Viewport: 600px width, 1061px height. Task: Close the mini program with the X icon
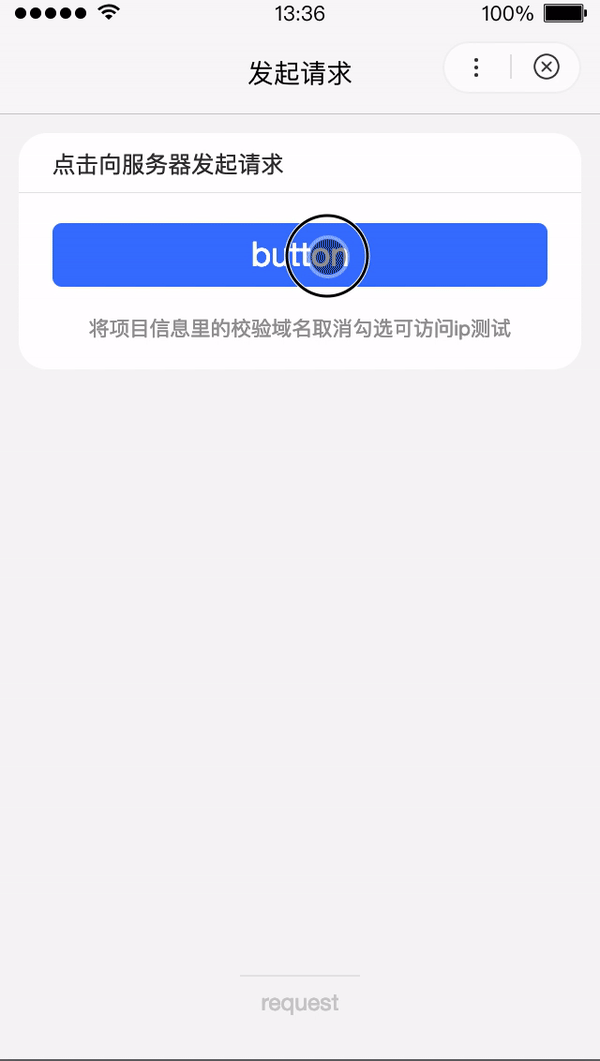point(546,67)
